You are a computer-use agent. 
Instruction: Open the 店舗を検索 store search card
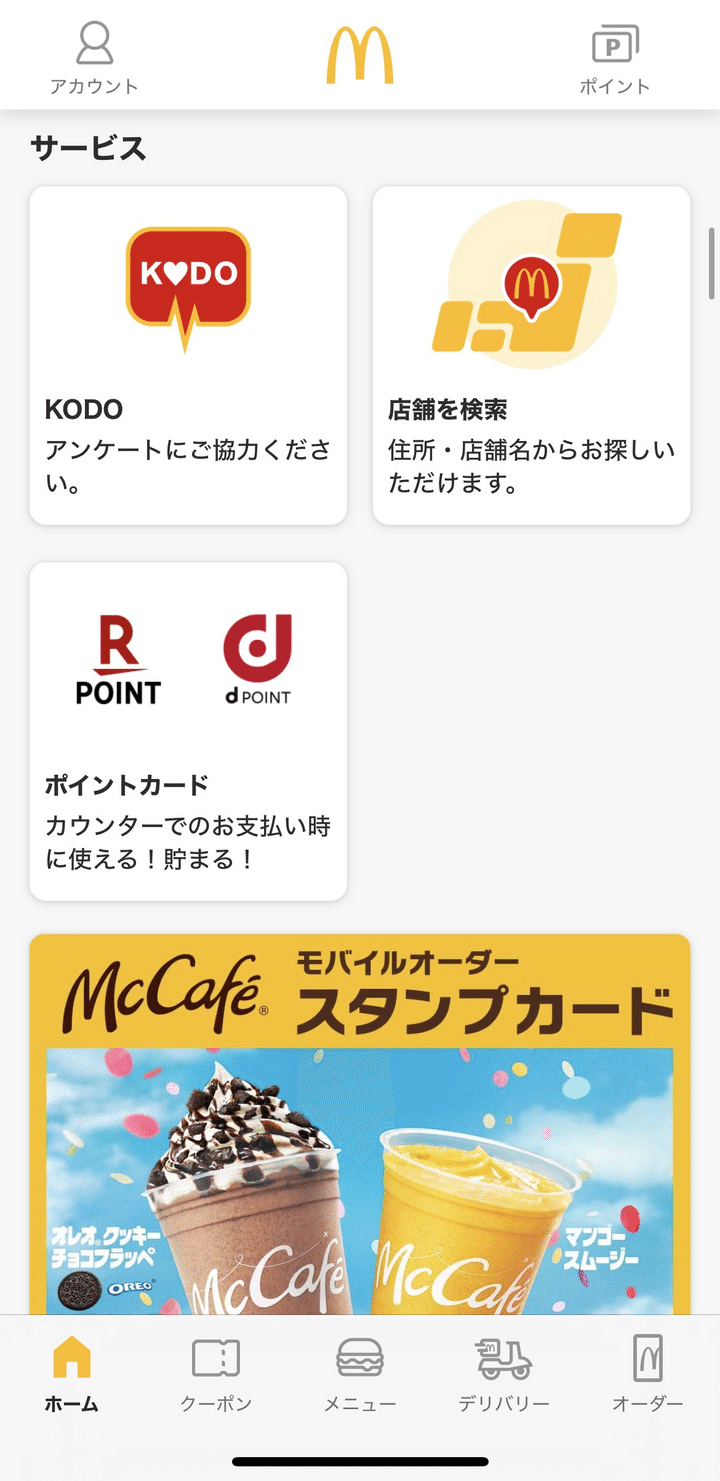pyautogui.click(x=531, y=355)
